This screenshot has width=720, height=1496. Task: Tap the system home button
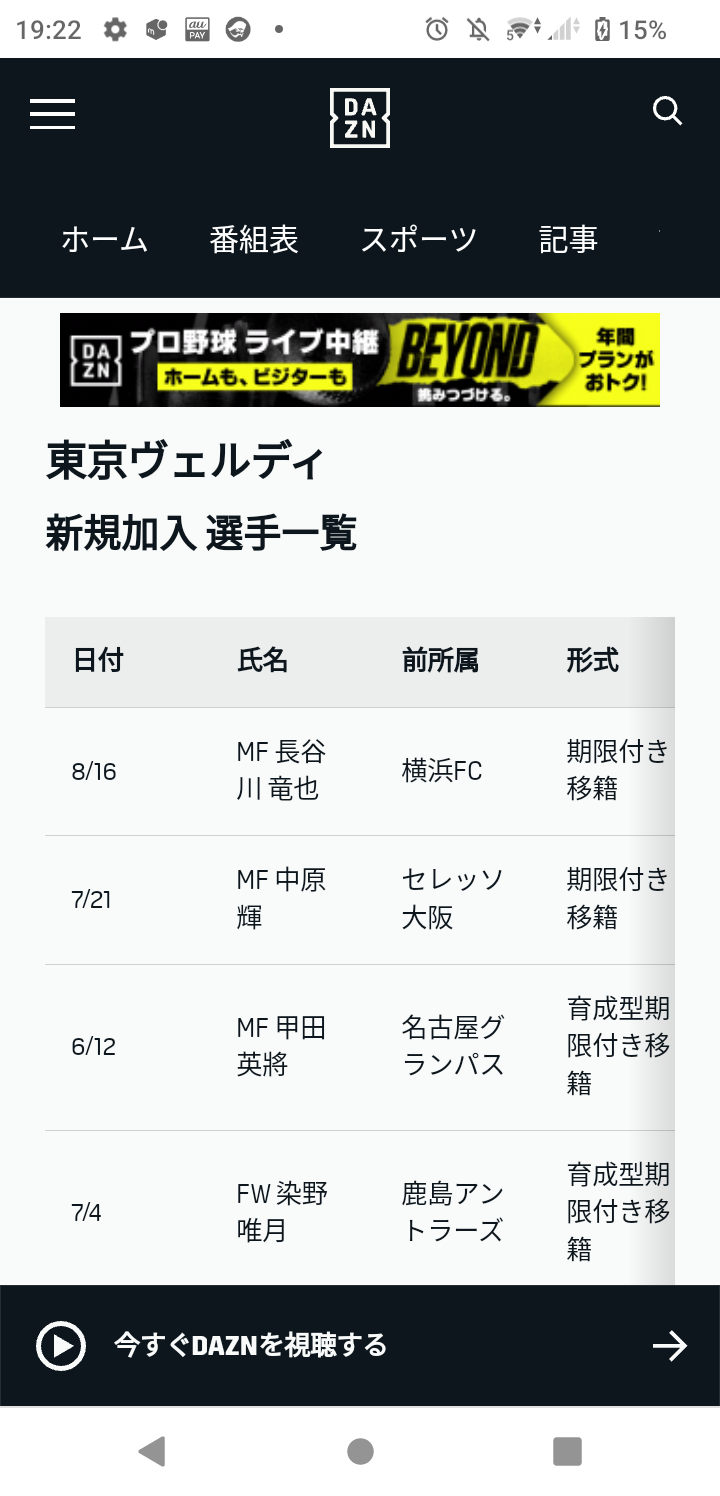tap(360, 1451)
